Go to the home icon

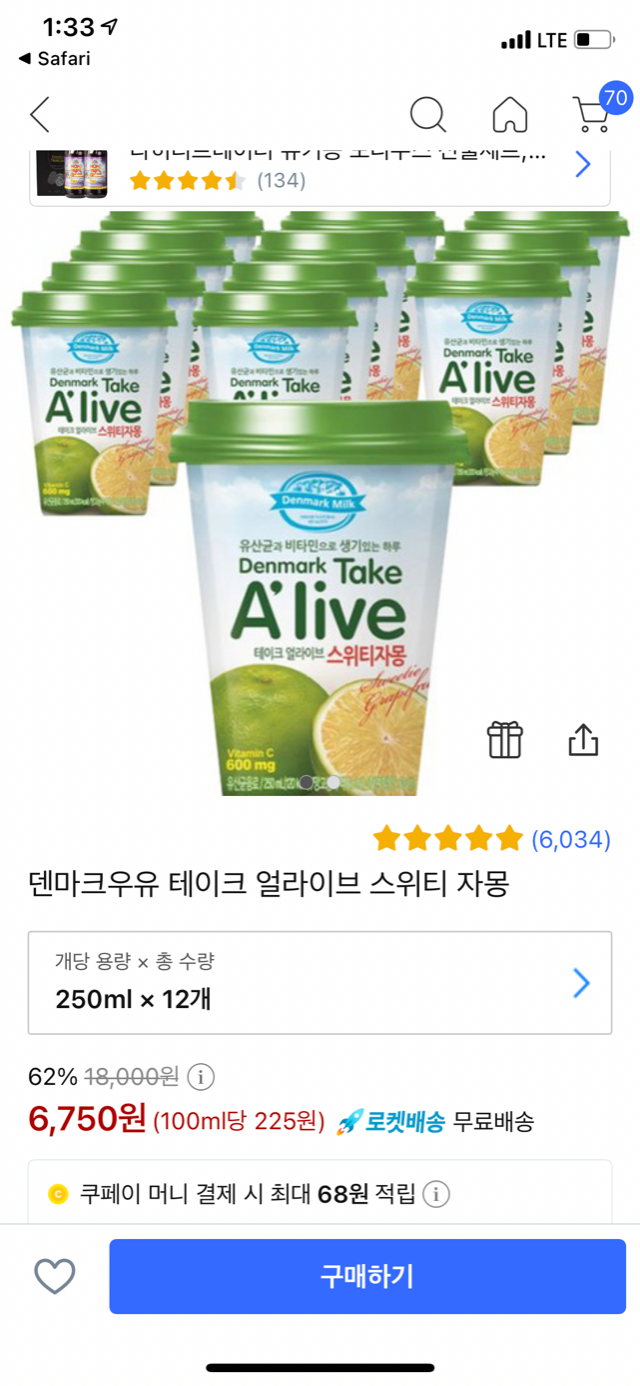(510, 115)
